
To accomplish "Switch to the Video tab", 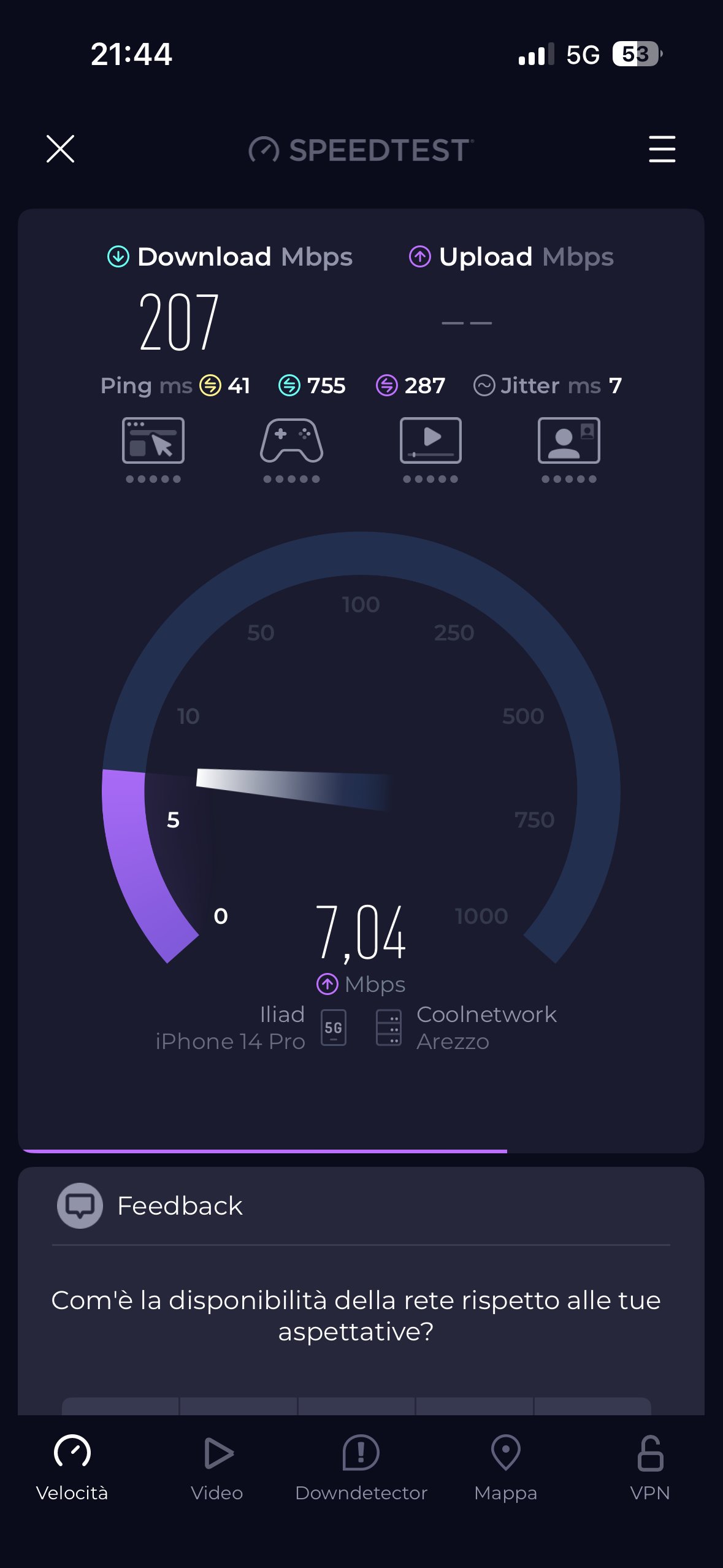I will pyautogui.click(x=217, y=1467).
